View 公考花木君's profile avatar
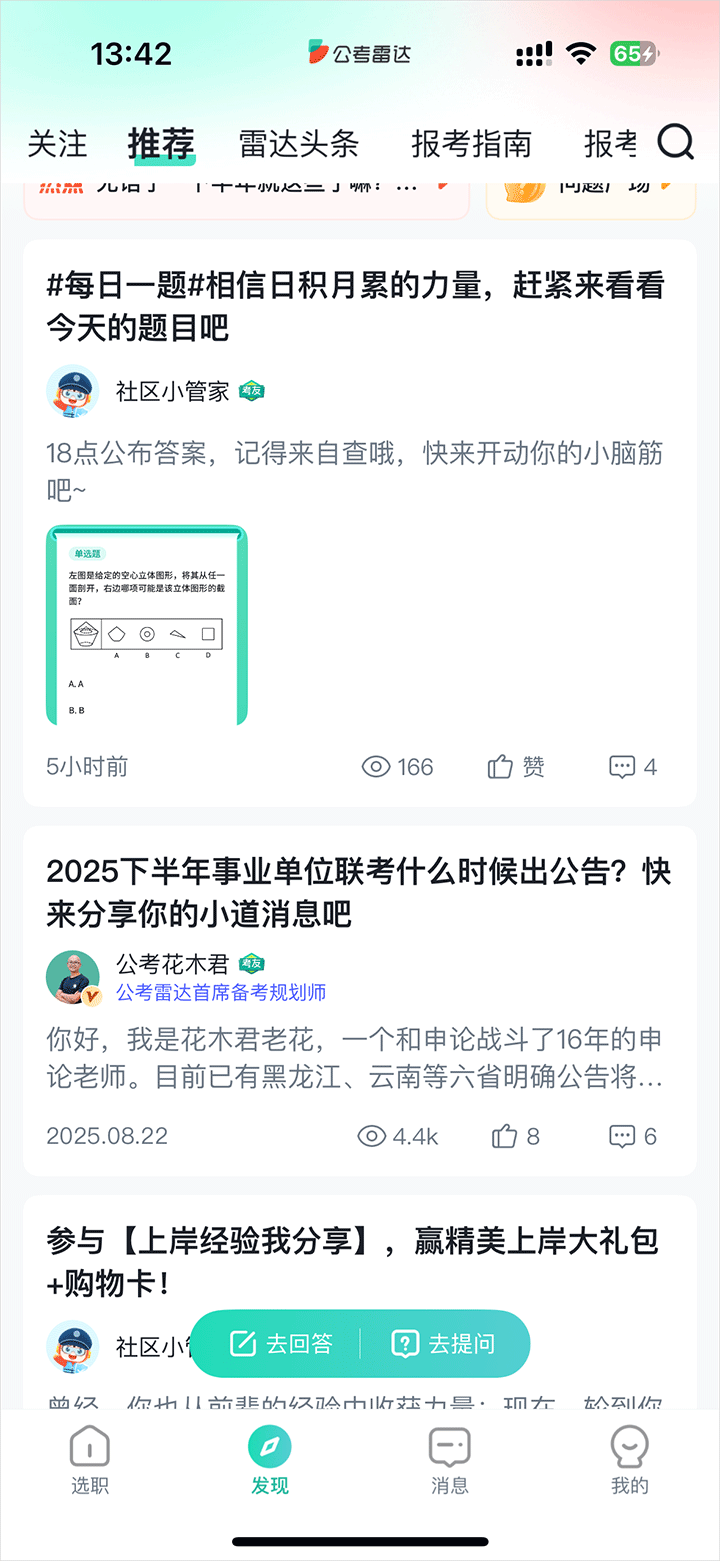 tap(73, 977)
